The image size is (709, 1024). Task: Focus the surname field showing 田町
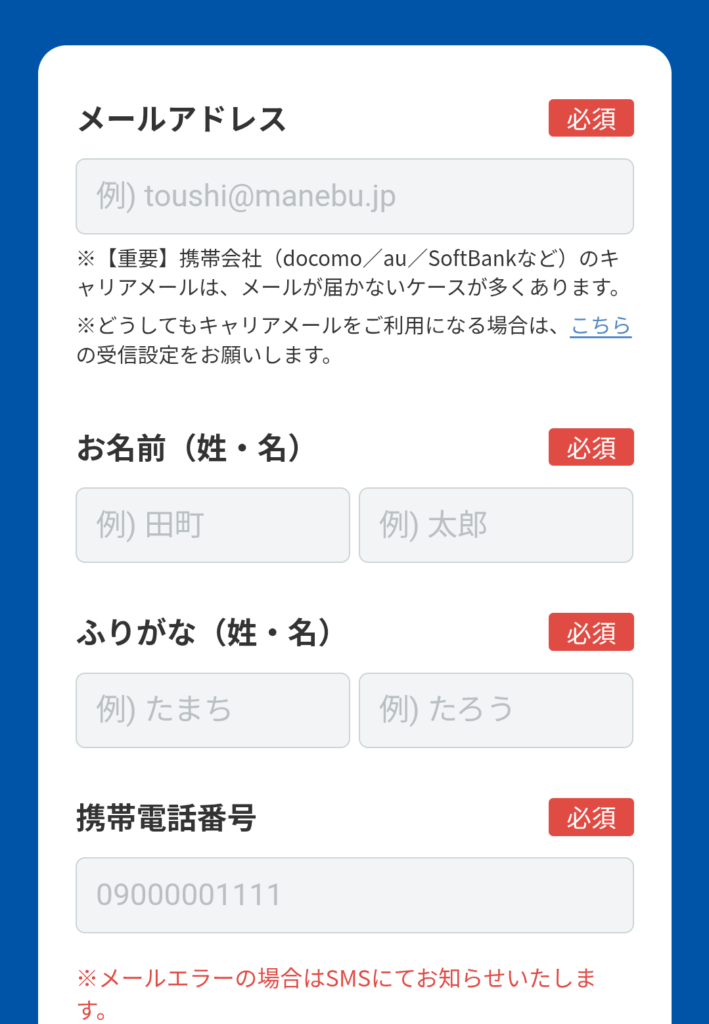213,525
